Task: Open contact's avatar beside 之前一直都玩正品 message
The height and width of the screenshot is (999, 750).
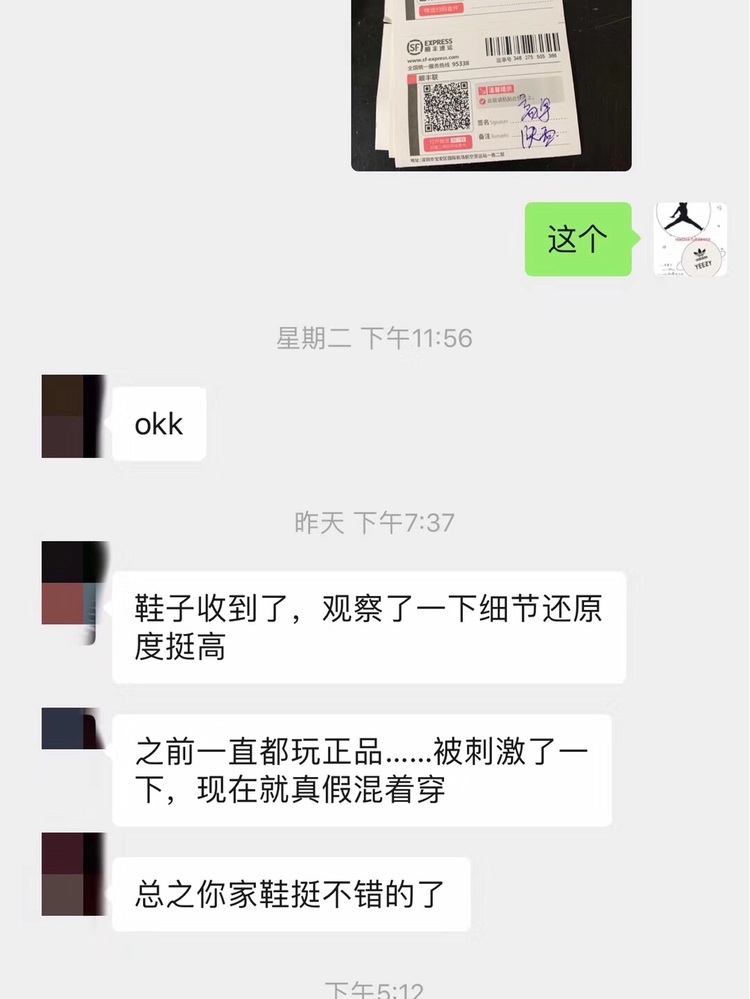Action: (72, 729)
